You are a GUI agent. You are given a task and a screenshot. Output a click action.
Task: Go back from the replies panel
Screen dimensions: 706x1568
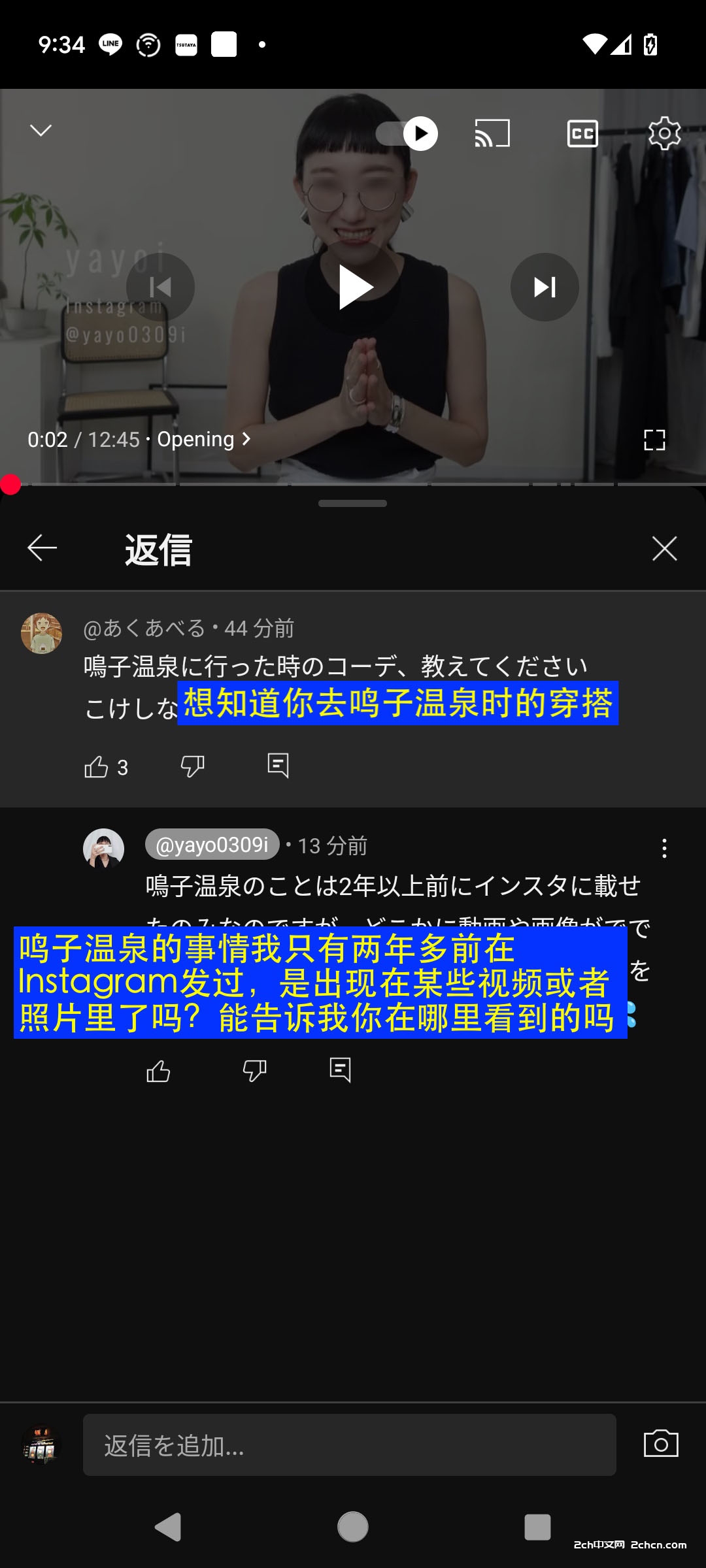[x=42, y=548]
